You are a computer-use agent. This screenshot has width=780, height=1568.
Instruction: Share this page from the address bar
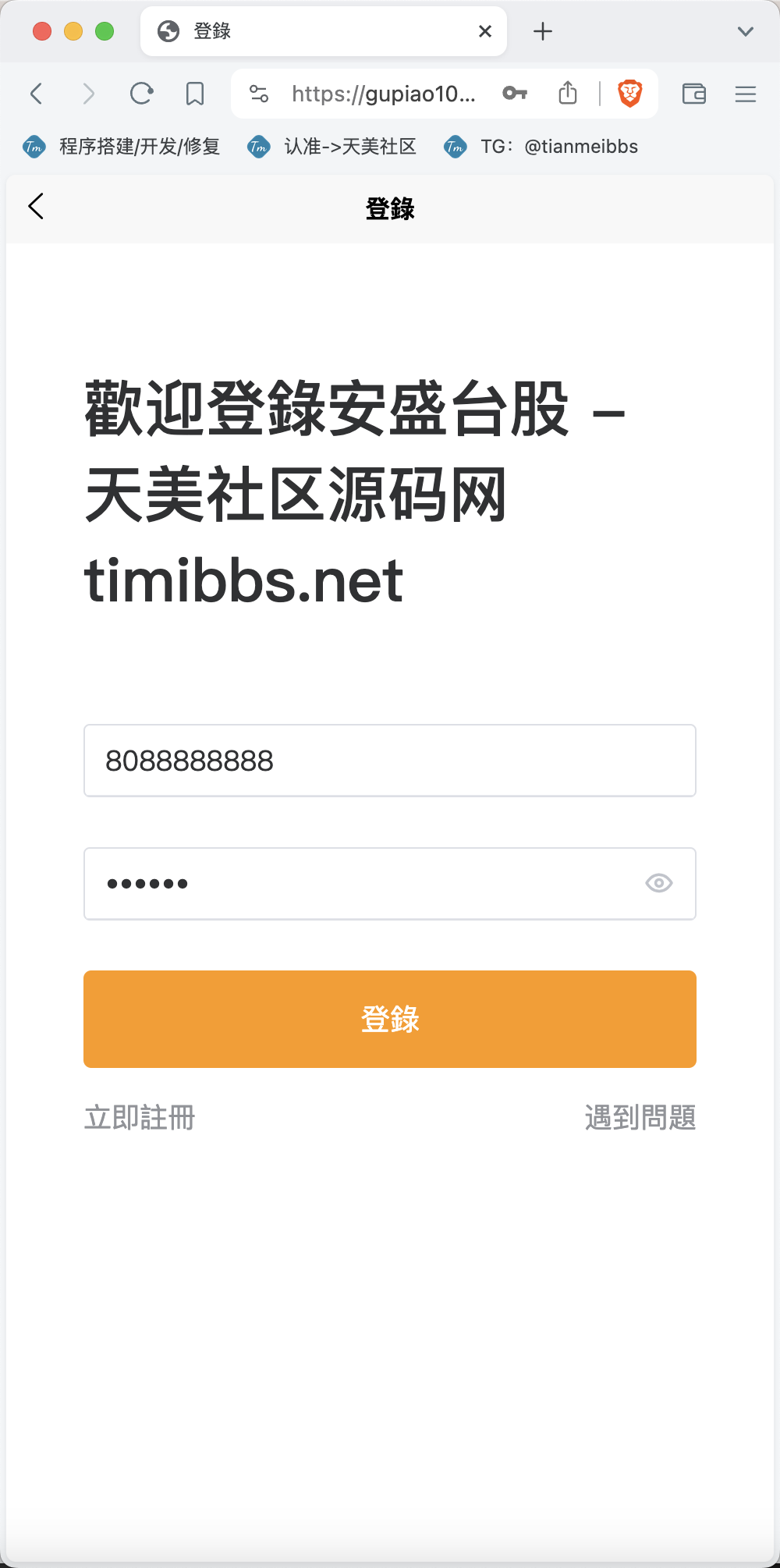(x=568, y=93)
